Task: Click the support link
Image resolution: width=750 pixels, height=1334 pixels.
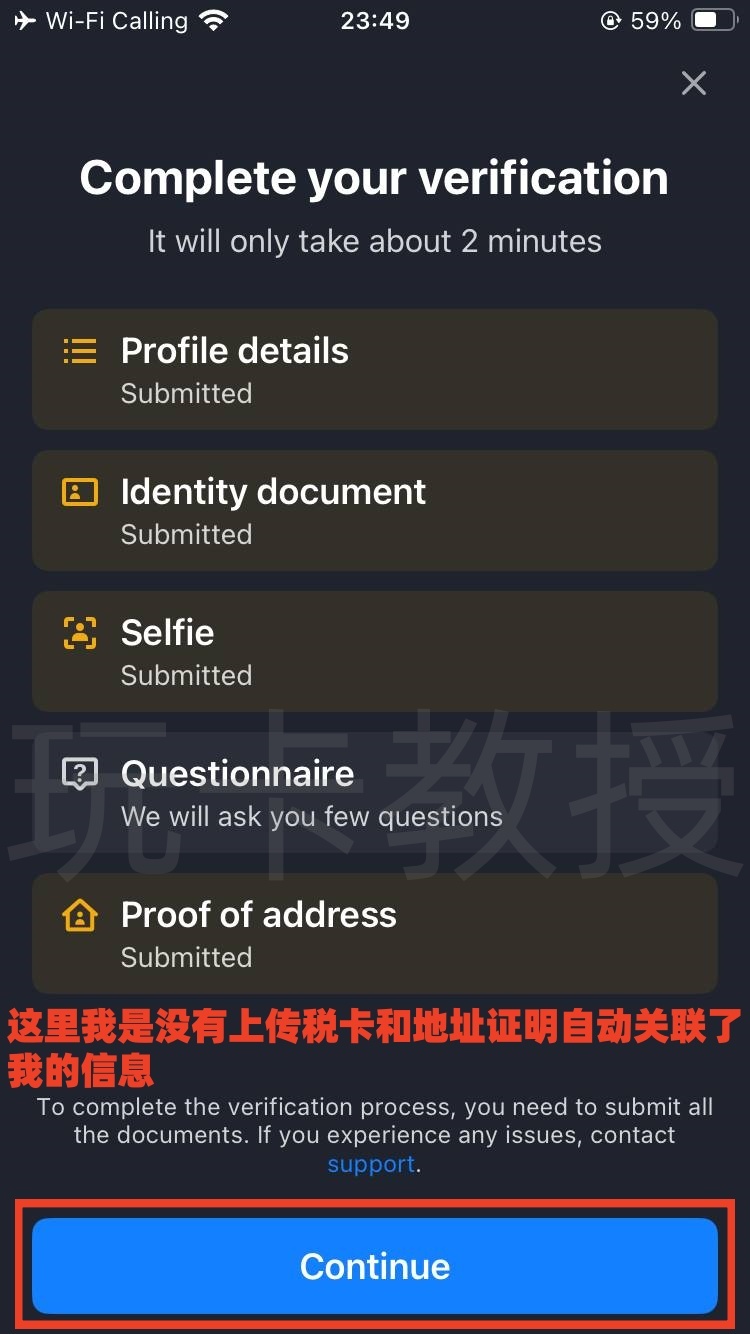Action: point(370,1164)
